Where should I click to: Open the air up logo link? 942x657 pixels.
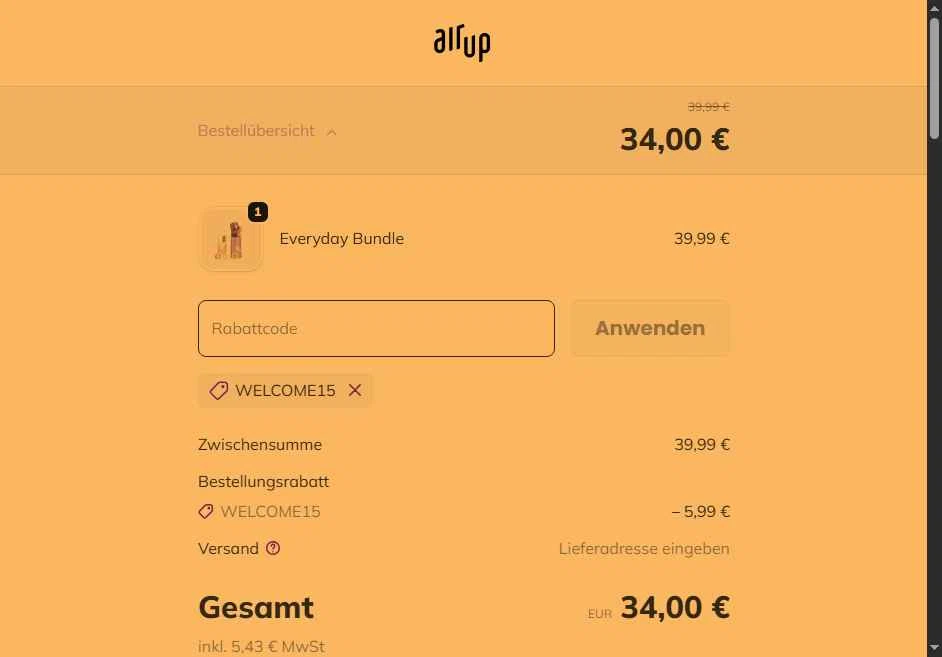461,43
